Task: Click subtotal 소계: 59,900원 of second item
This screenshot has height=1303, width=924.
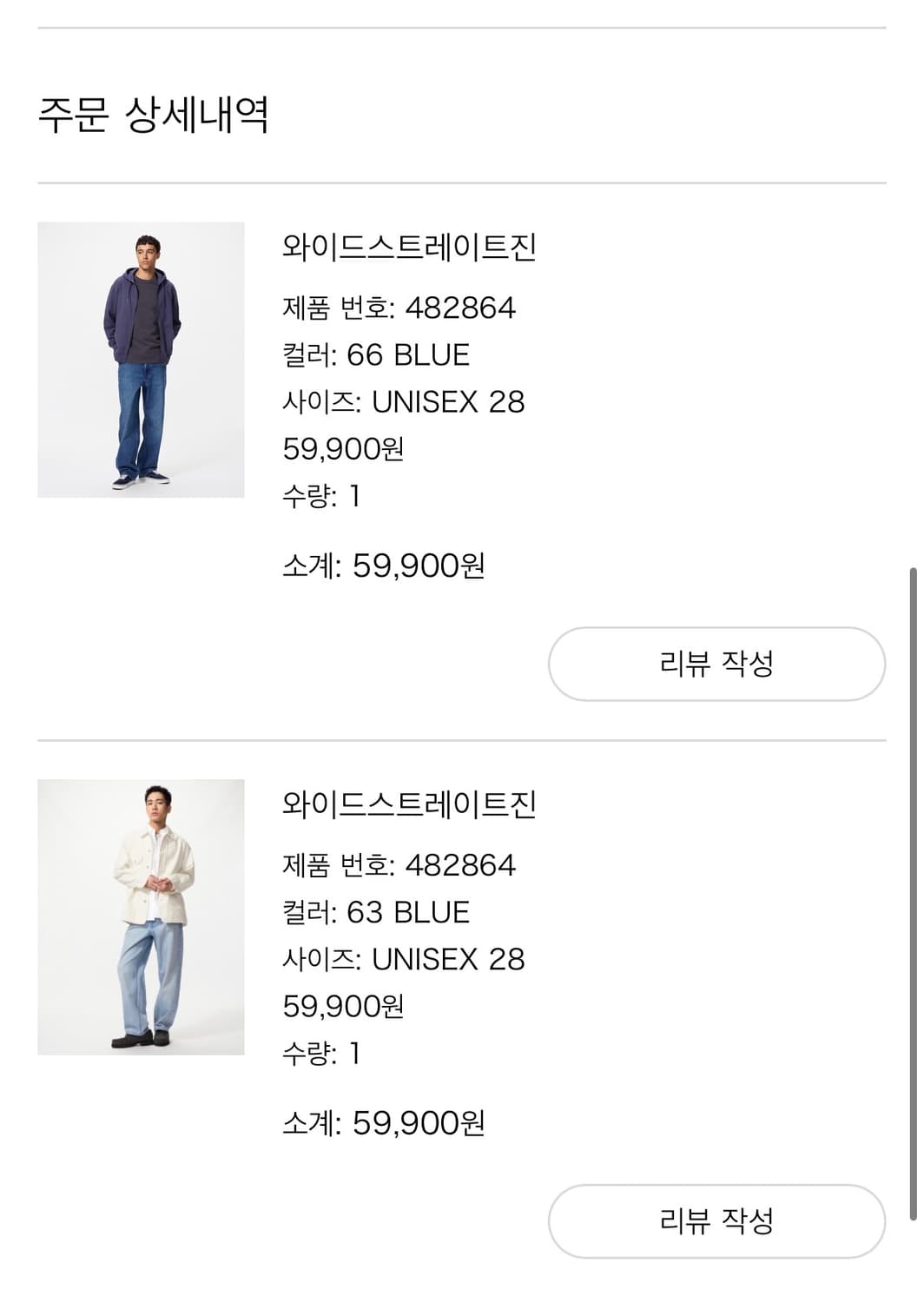Action: click(x=386, y=1123)
